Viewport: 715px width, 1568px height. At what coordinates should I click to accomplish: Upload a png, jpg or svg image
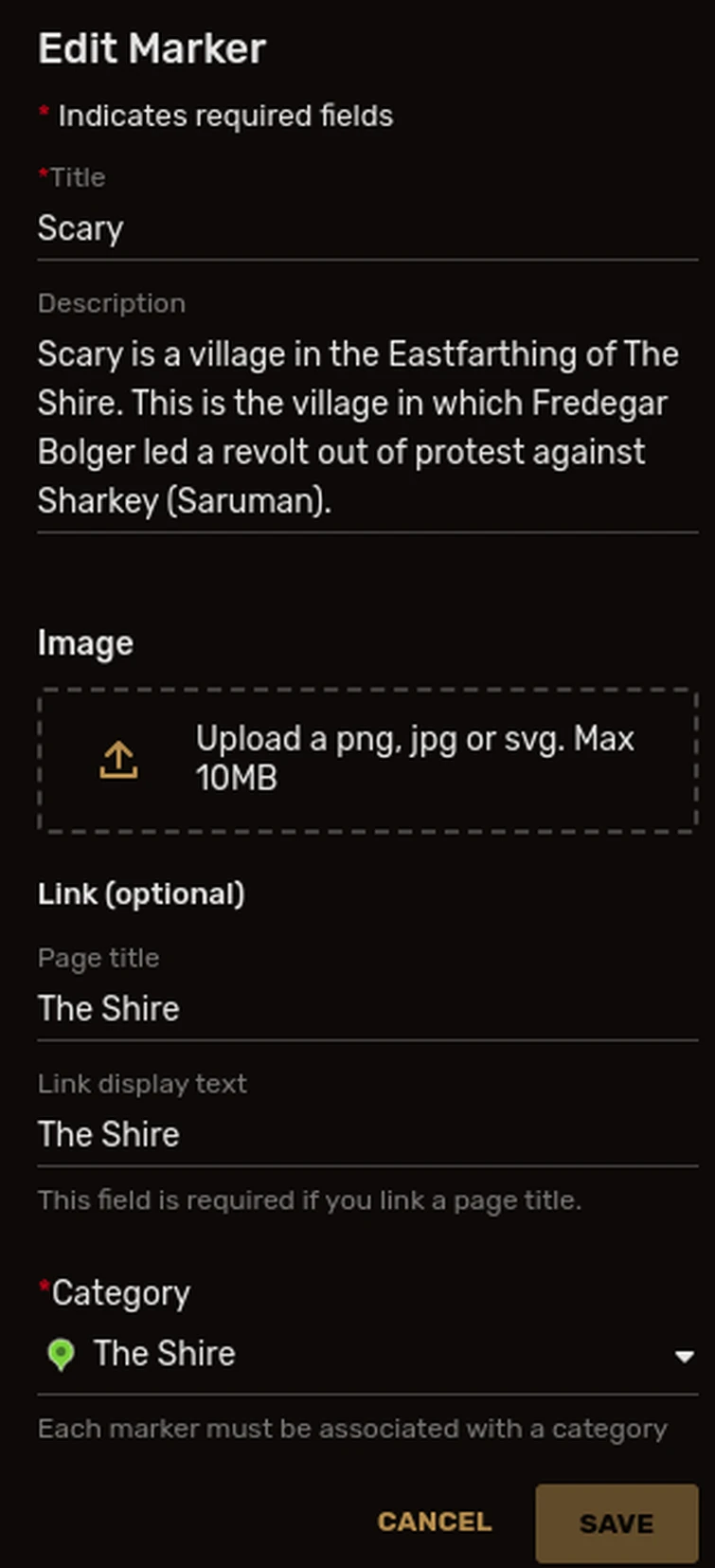pos(366,761)
